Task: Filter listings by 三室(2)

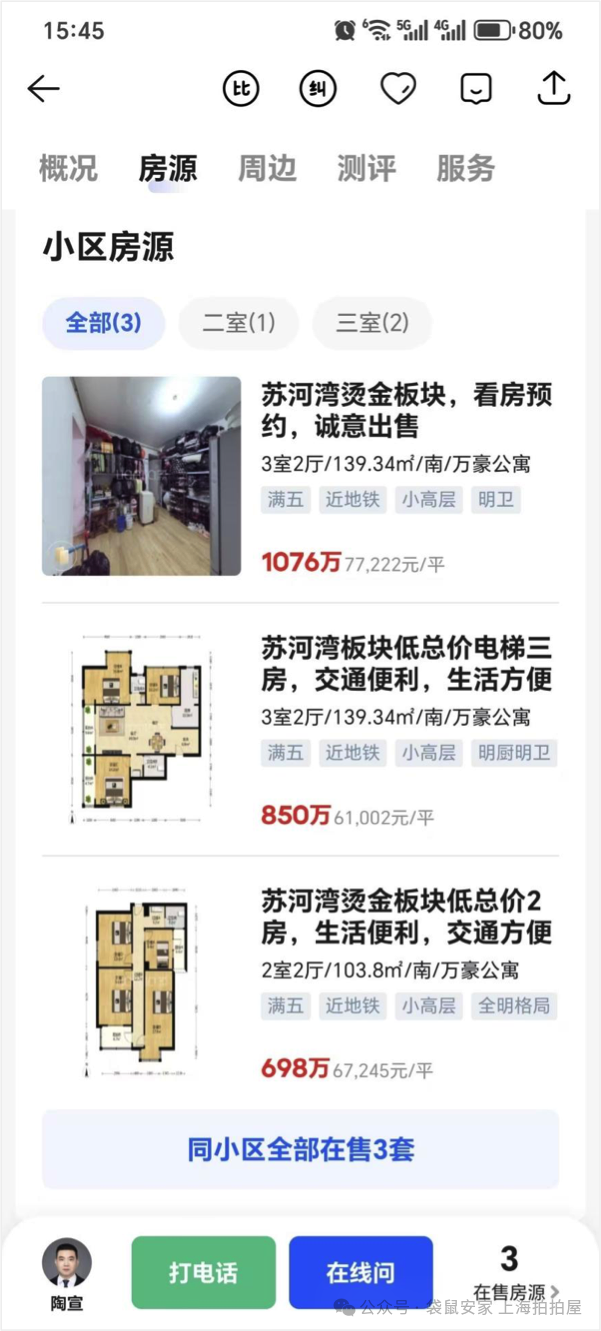Action: [x=372, y=323]
